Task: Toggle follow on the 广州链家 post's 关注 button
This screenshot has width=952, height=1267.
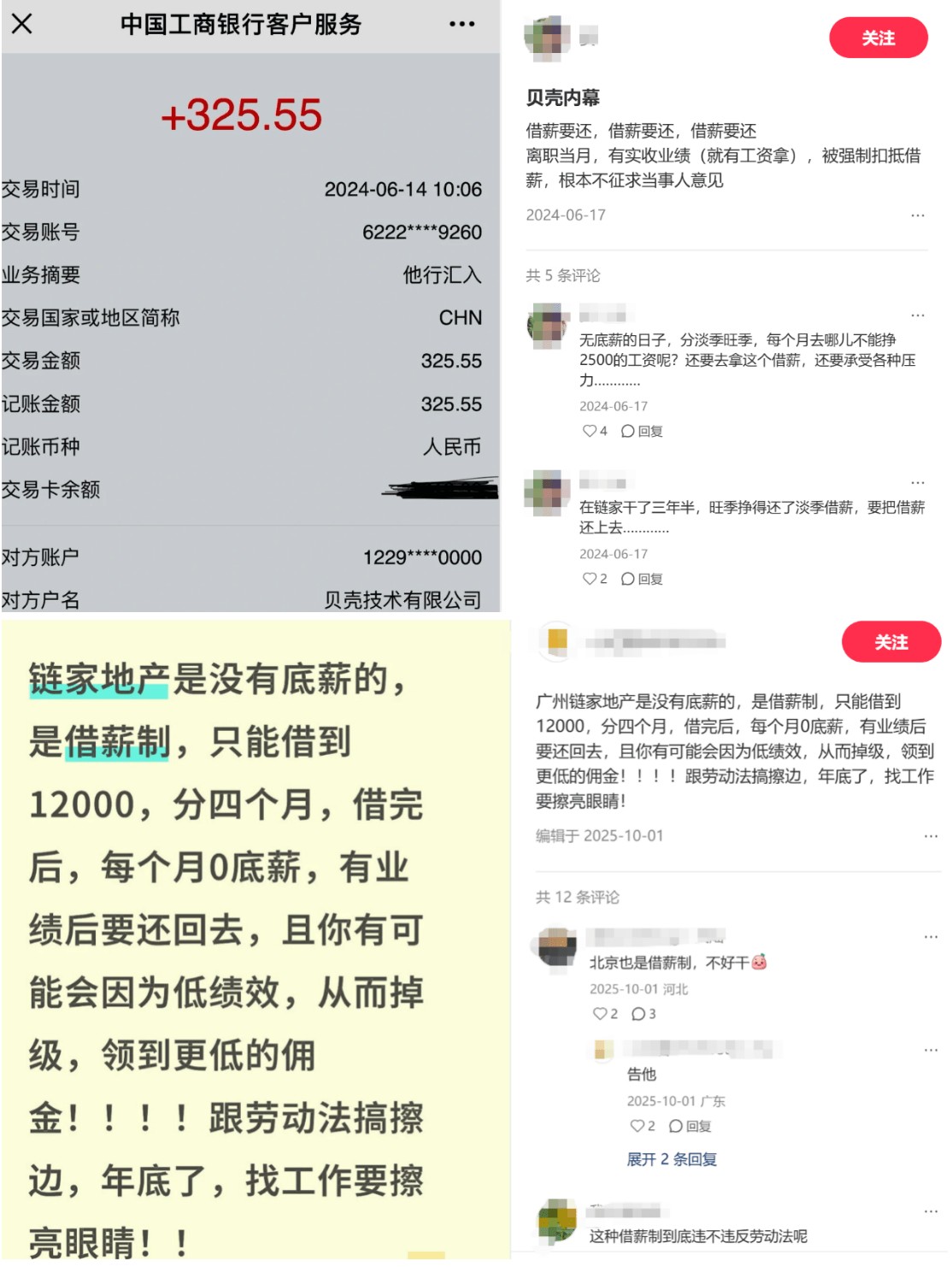Action: 893,642
